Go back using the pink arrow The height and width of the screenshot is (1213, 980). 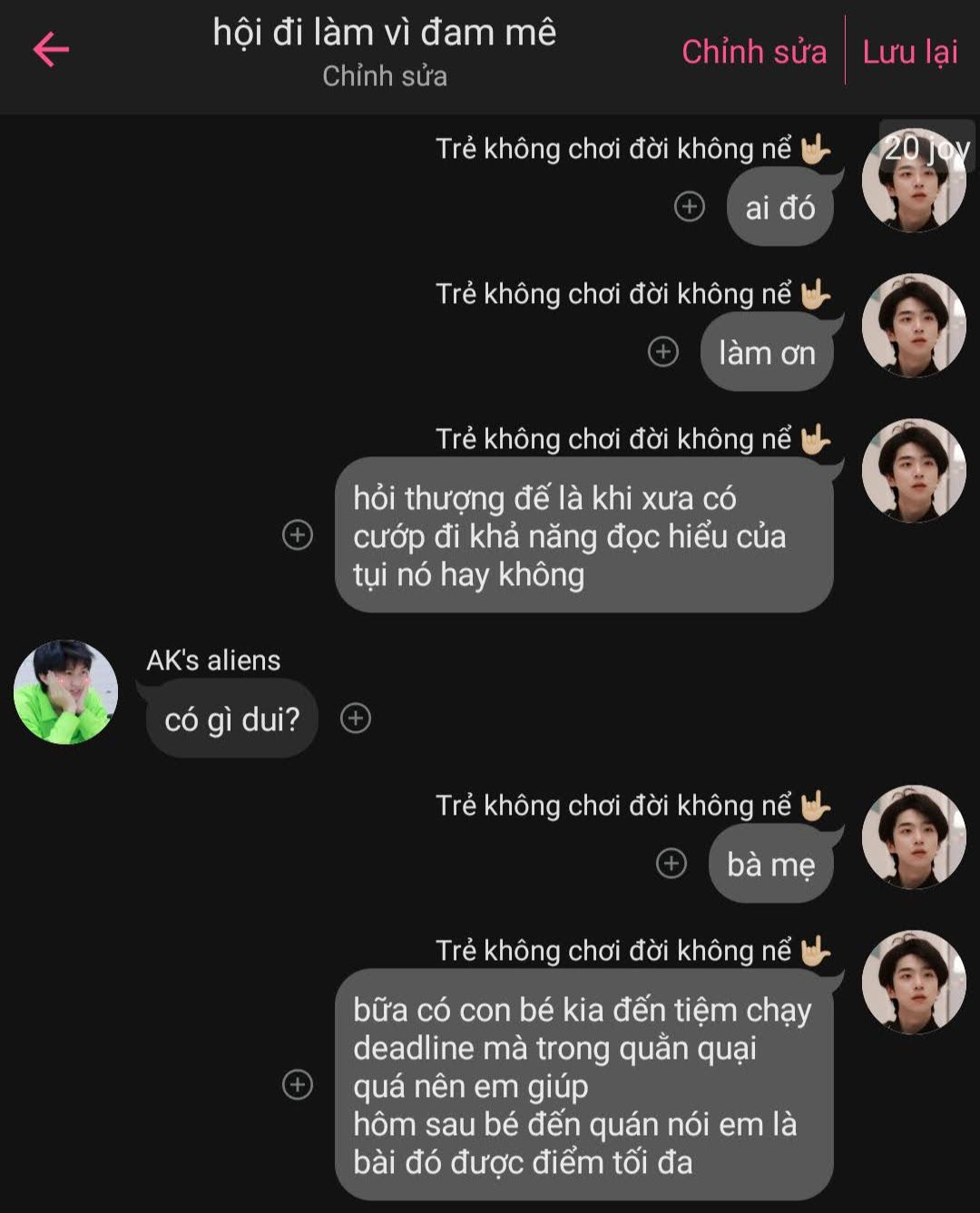click(51, 50)
